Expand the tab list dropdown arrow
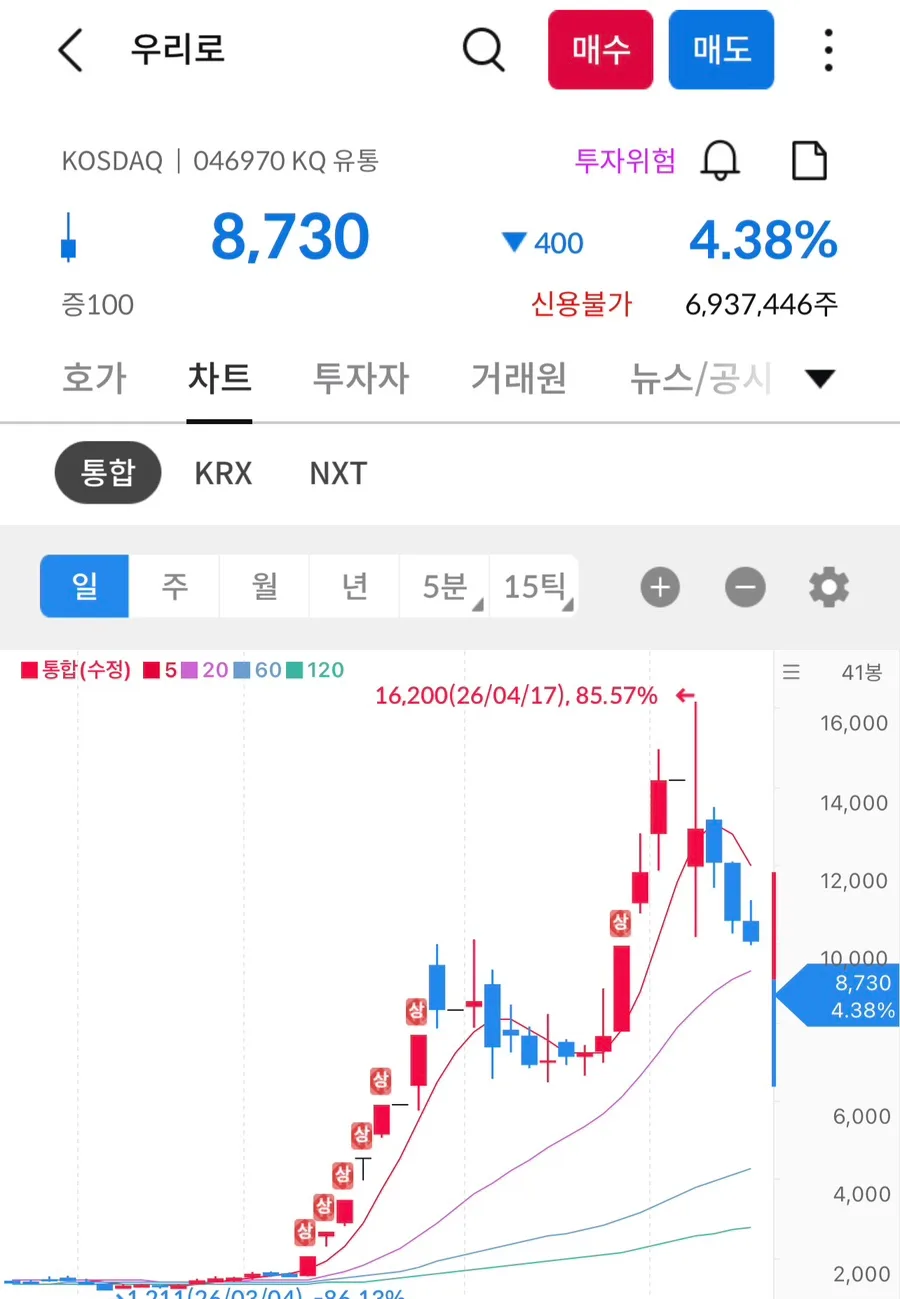Screen dimensions: 900x1299 [x=820, y=379]
